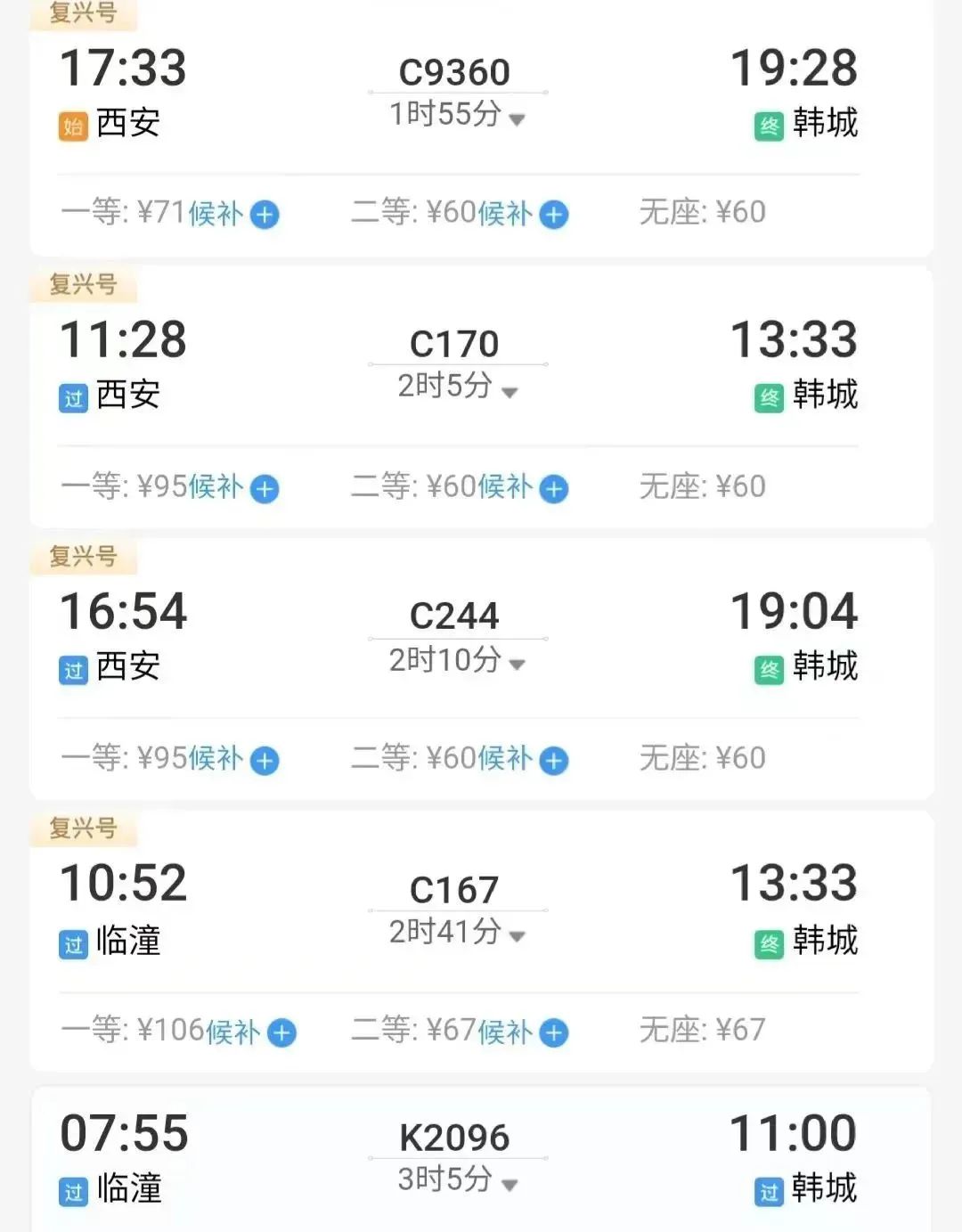The height and width of the screenshot is (1232, 962).
Task: Join first-class ¥106 waitlist on C167
Action: [282, 1032]
